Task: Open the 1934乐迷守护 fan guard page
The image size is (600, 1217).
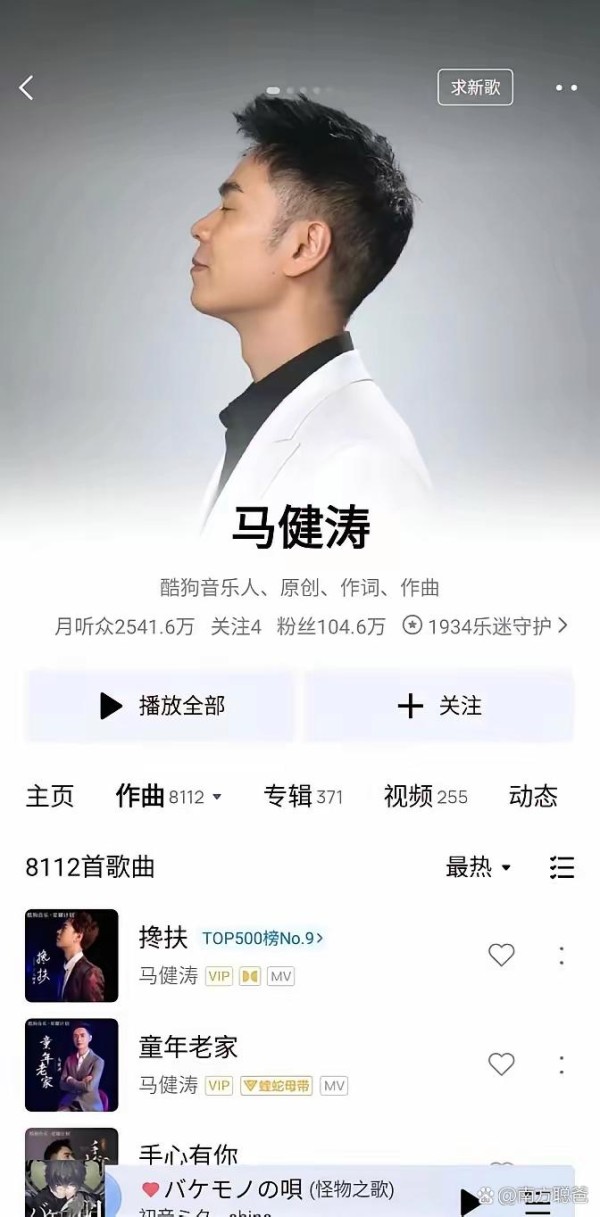Action: pos(488,626)
